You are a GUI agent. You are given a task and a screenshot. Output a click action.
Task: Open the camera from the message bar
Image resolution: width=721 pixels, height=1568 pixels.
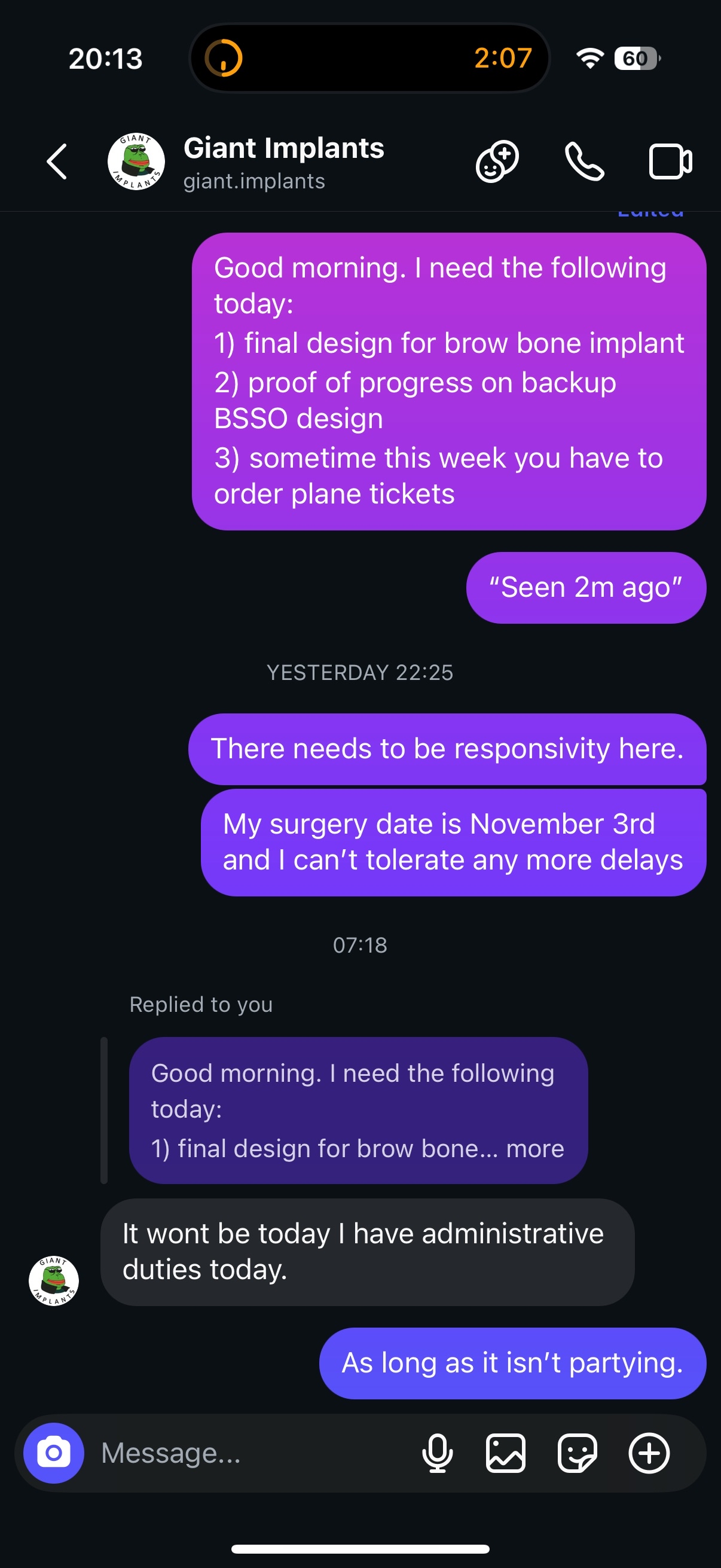[54, 1454]
